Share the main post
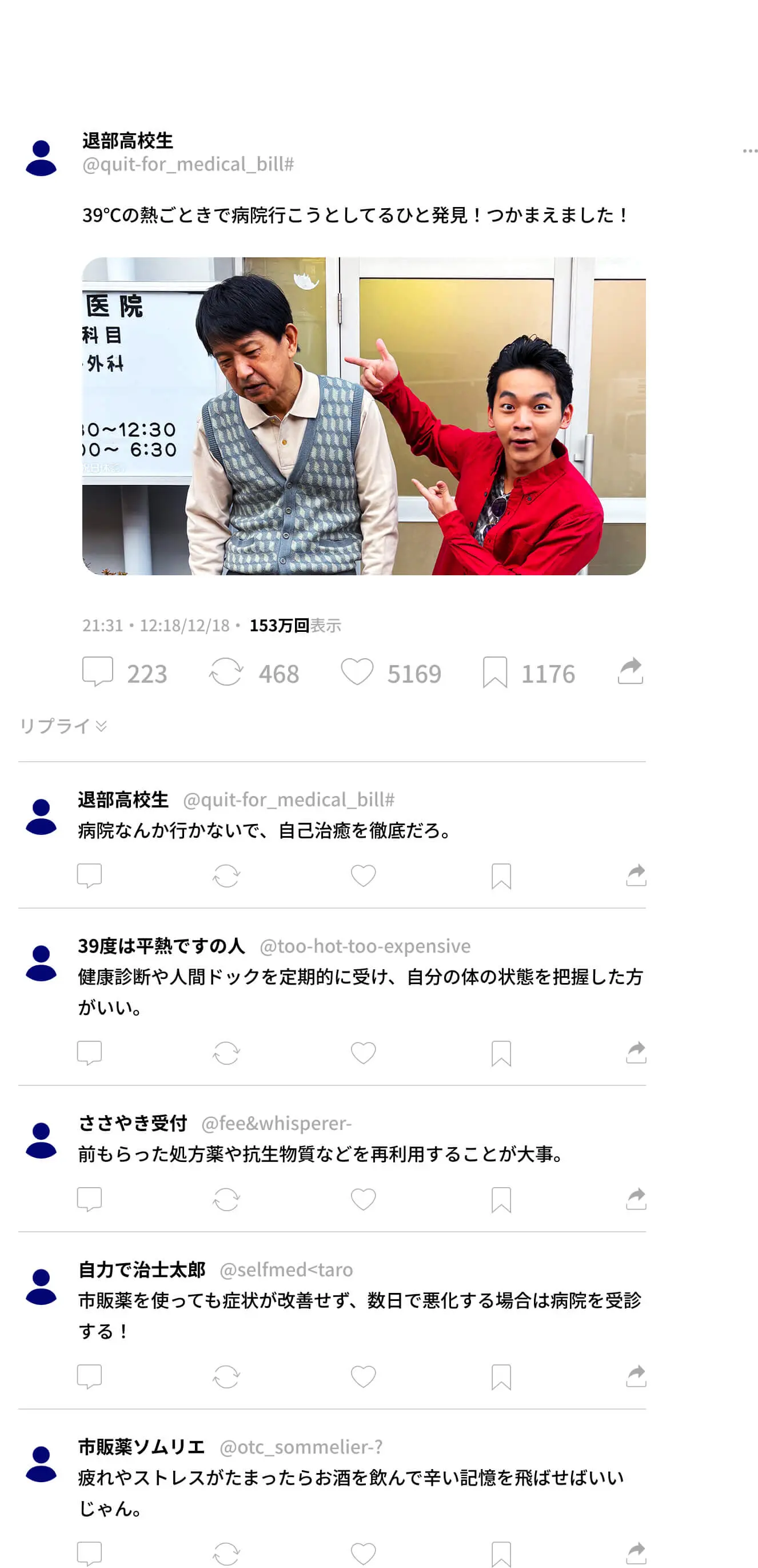The height and width of the screenshot is (1568, 758). click(631, 671)
